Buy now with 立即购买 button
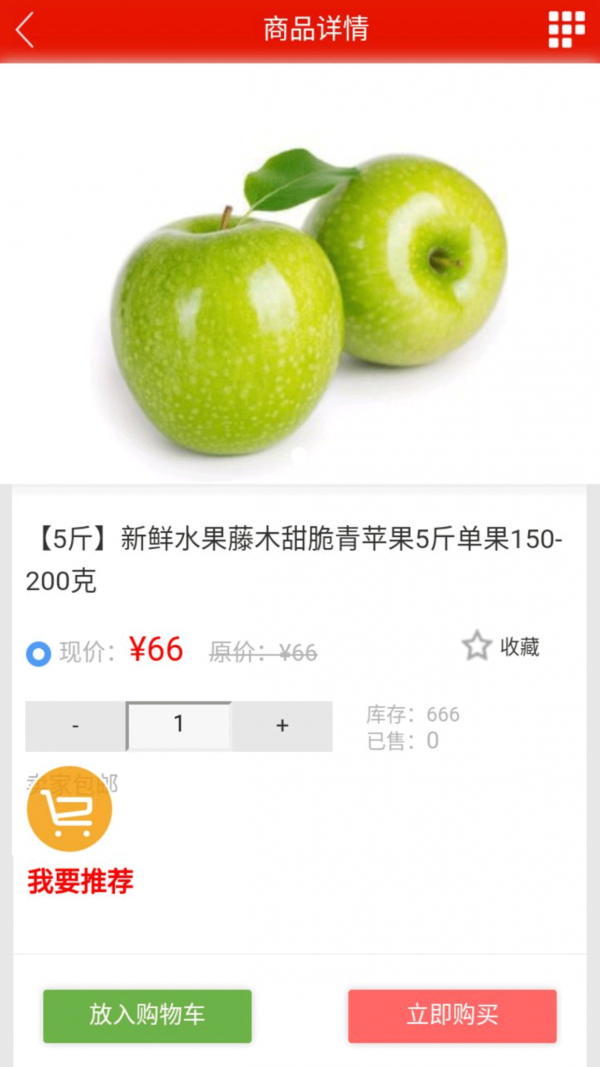The width and height of the screenshot is (600, 1067). 452,1016
